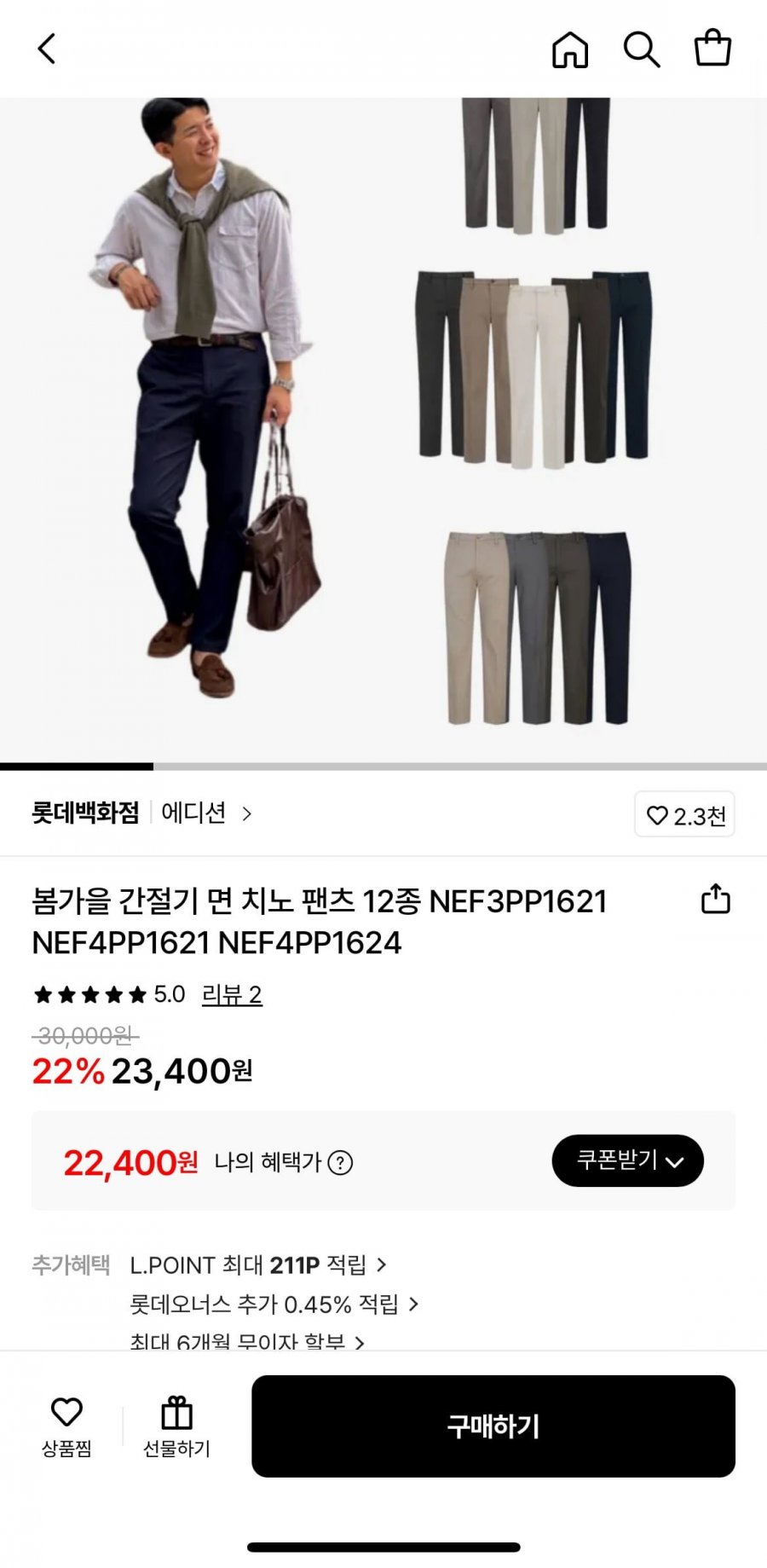
Task: Open the 리뷰 2 reviews link
Action: 231,994
